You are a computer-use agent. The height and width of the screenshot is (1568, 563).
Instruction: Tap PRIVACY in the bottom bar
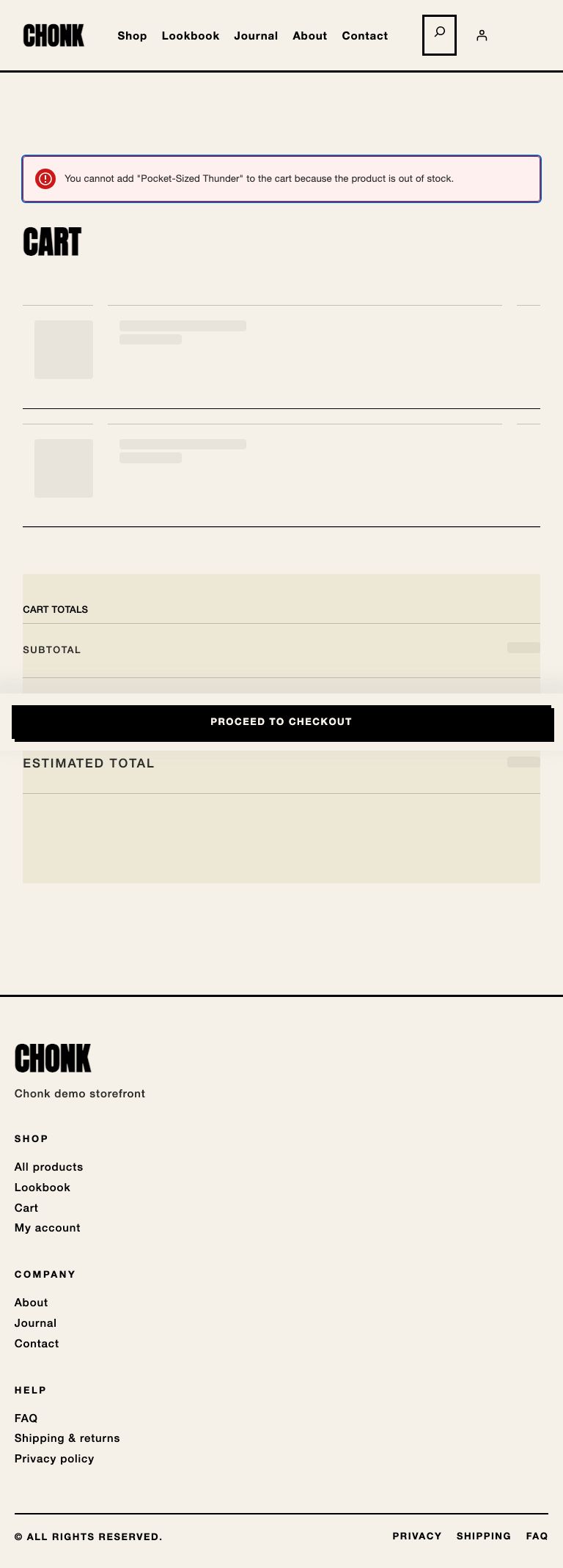[416, 1536]
